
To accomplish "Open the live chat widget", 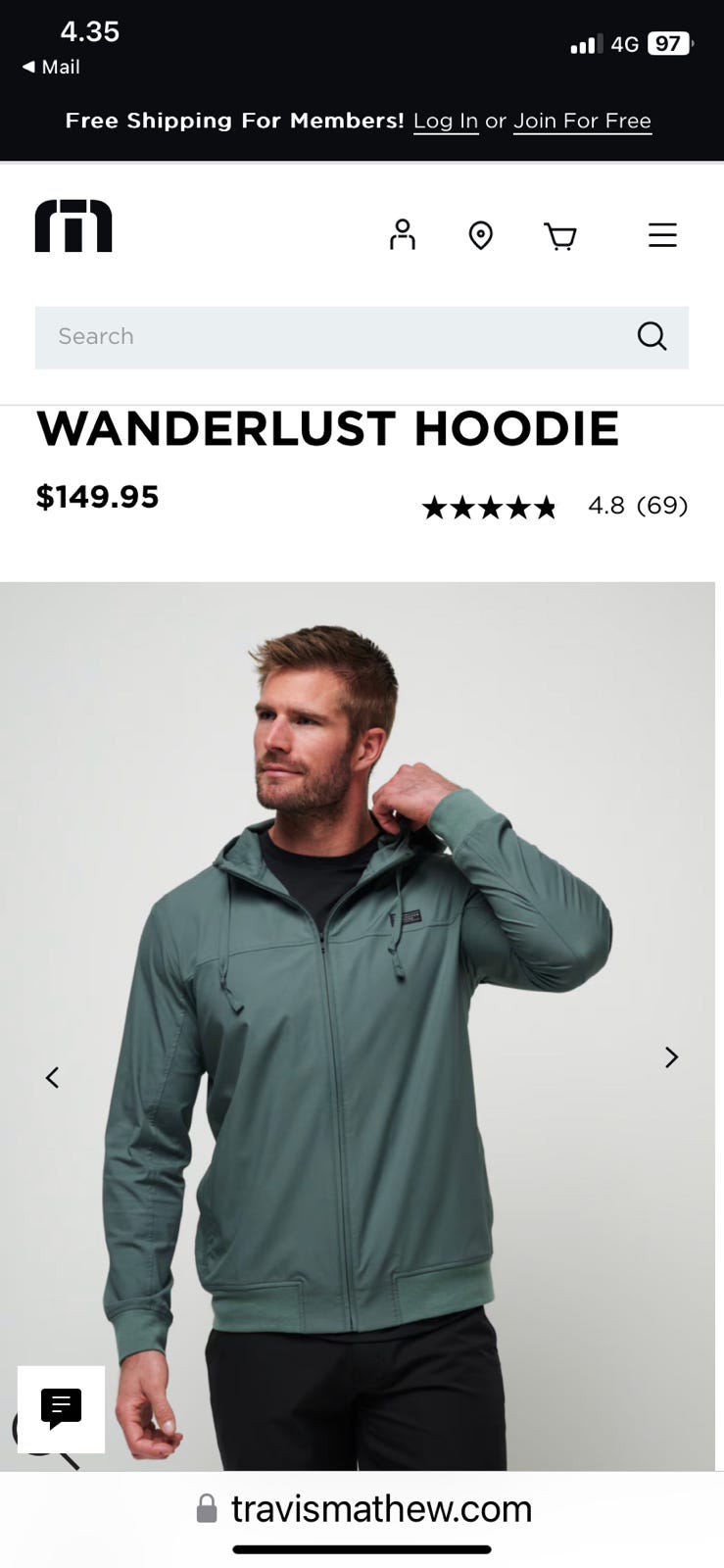I will tap(61, 1408).
